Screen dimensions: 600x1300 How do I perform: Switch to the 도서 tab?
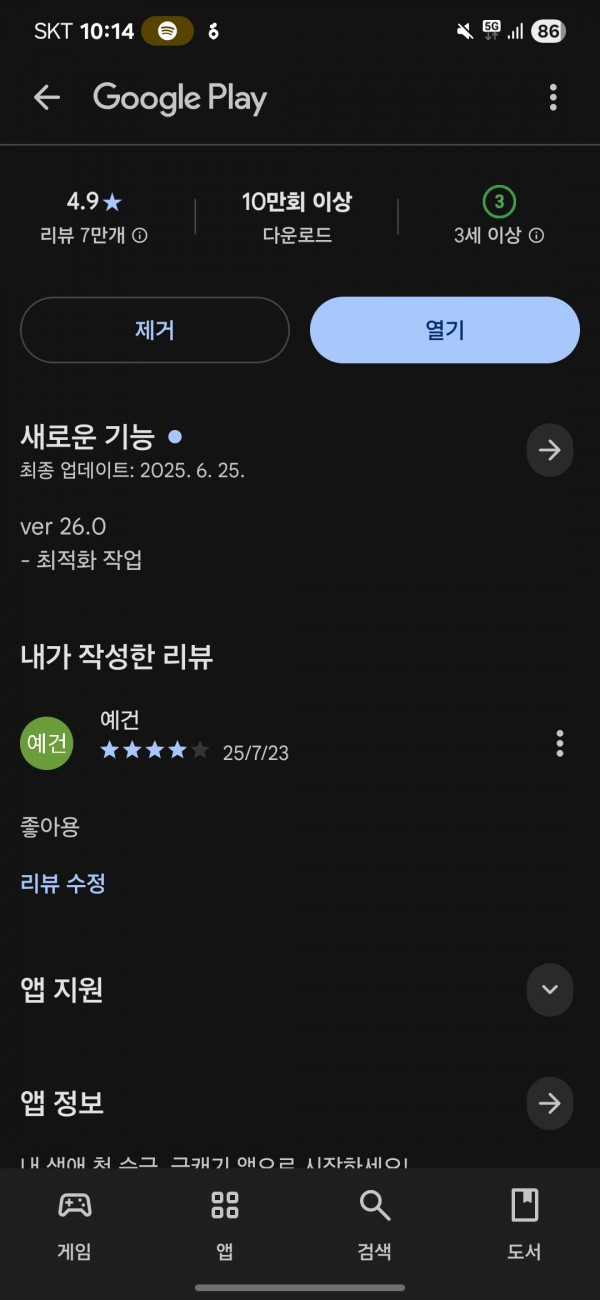click(525, 1225)
